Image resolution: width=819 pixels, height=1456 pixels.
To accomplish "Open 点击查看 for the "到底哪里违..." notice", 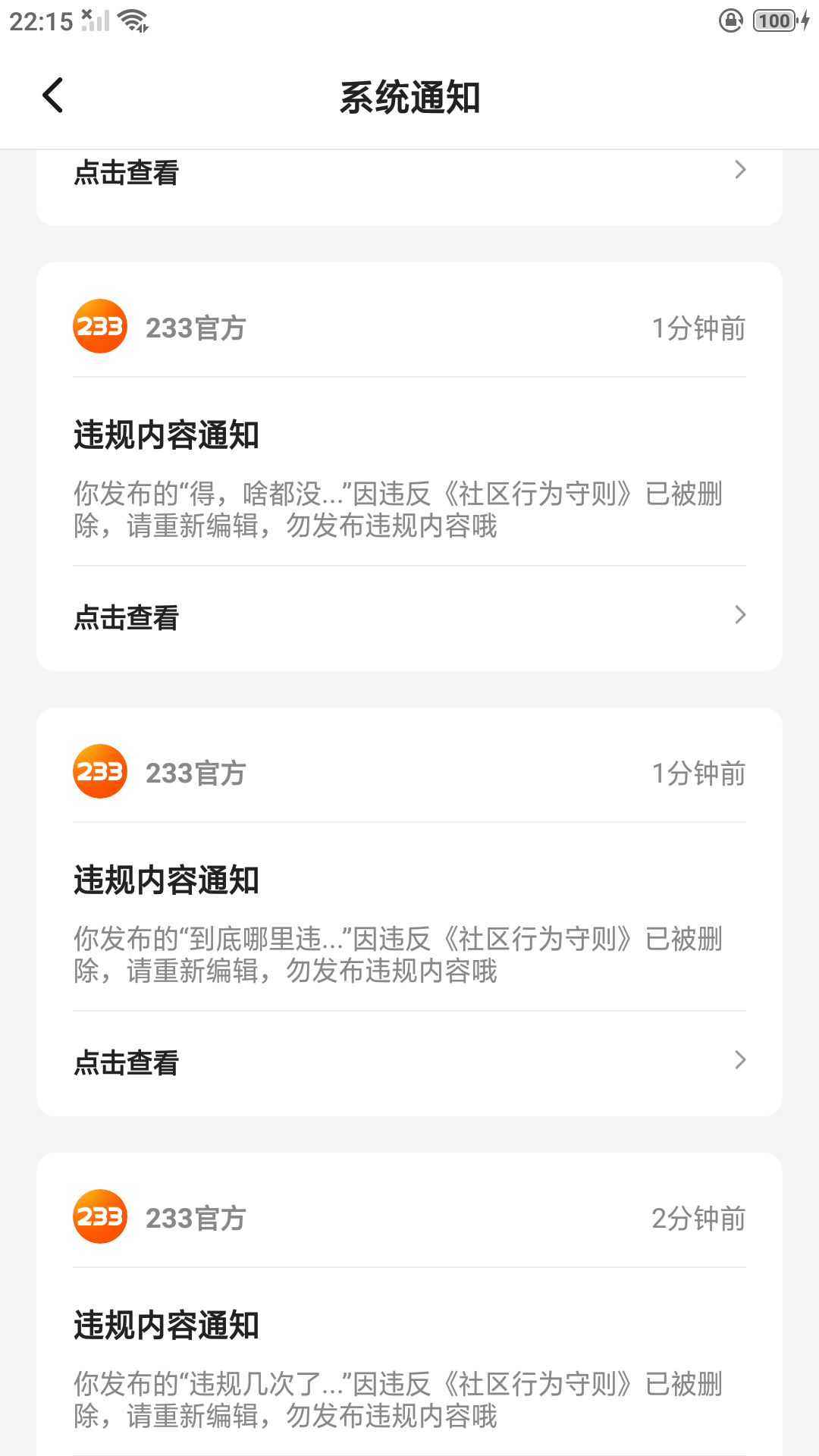I will click(x=409, y=1062).
